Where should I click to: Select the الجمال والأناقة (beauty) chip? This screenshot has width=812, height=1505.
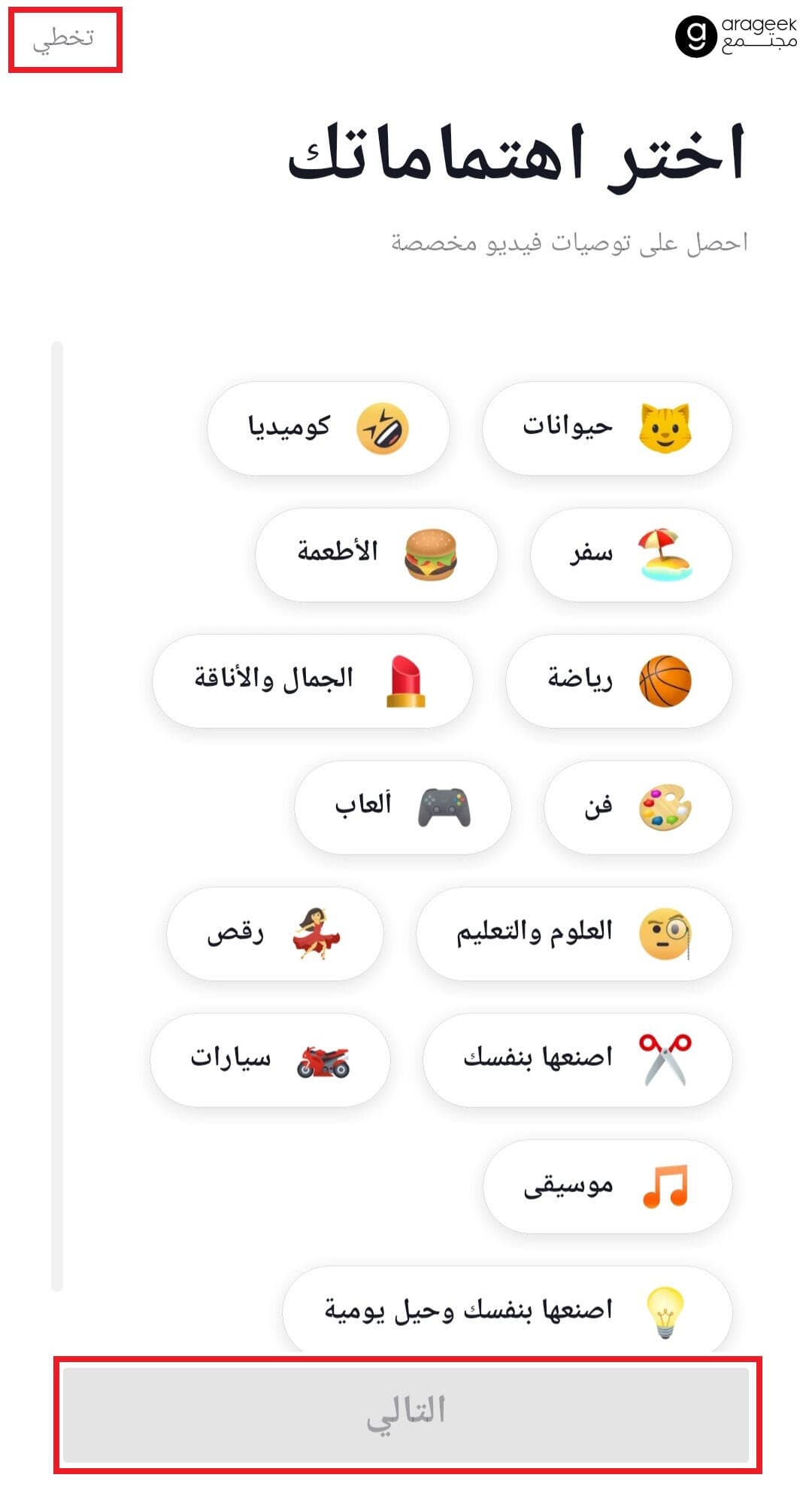[312, 681]
